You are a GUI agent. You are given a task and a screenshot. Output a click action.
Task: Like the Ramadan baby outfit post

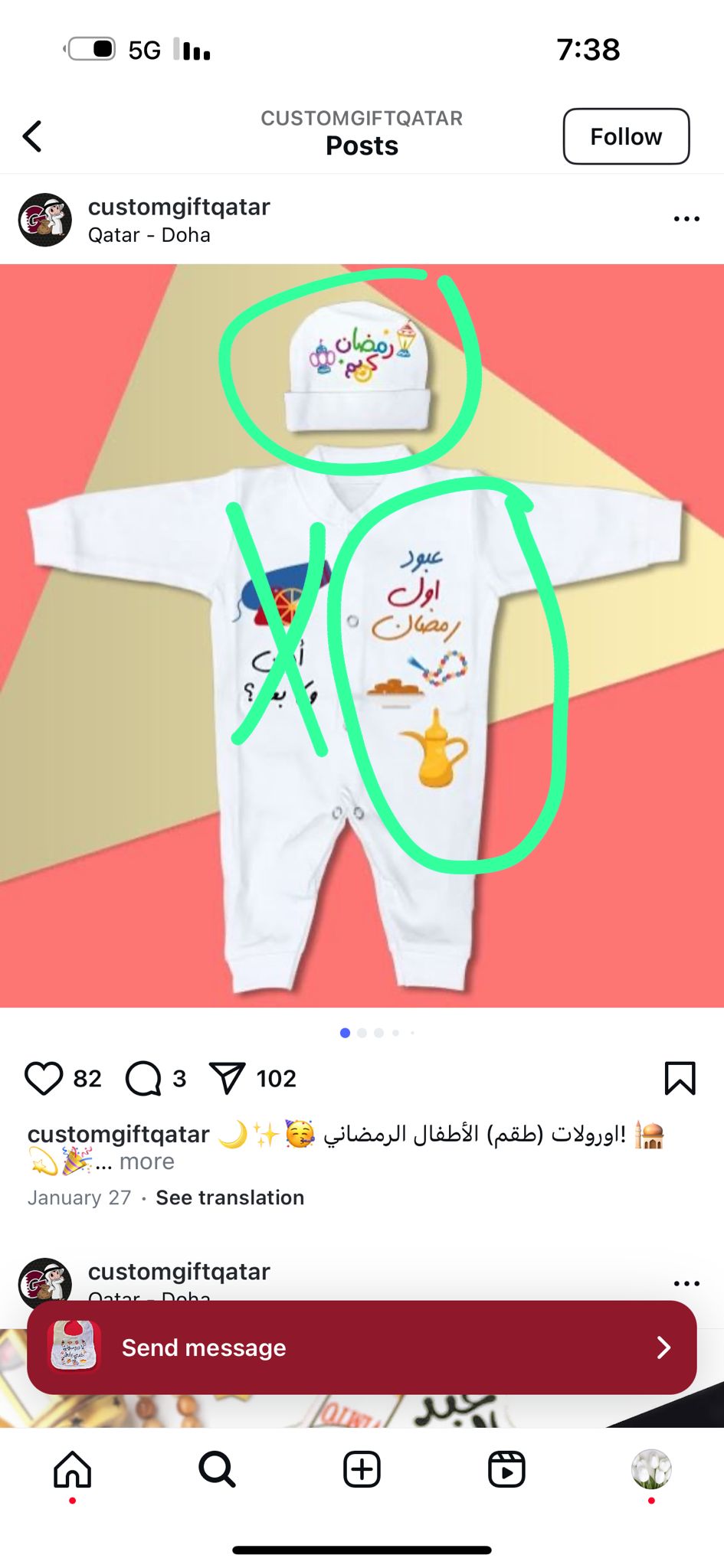tap(44, 1078)
